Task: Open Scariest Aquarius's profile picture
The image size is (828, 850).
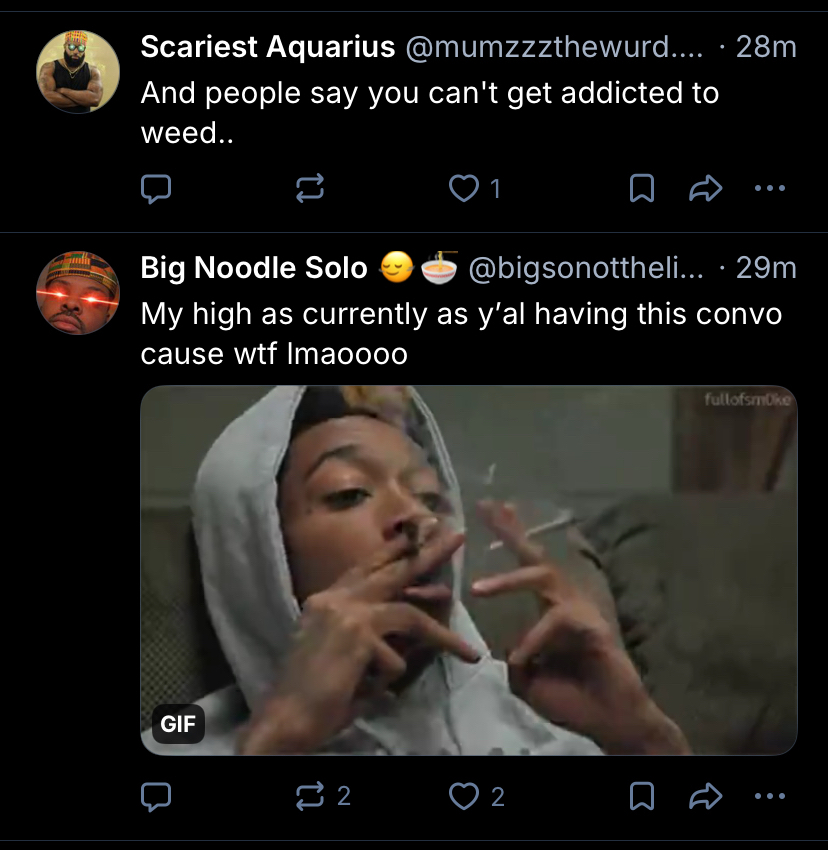Action: tap(78, 71)
